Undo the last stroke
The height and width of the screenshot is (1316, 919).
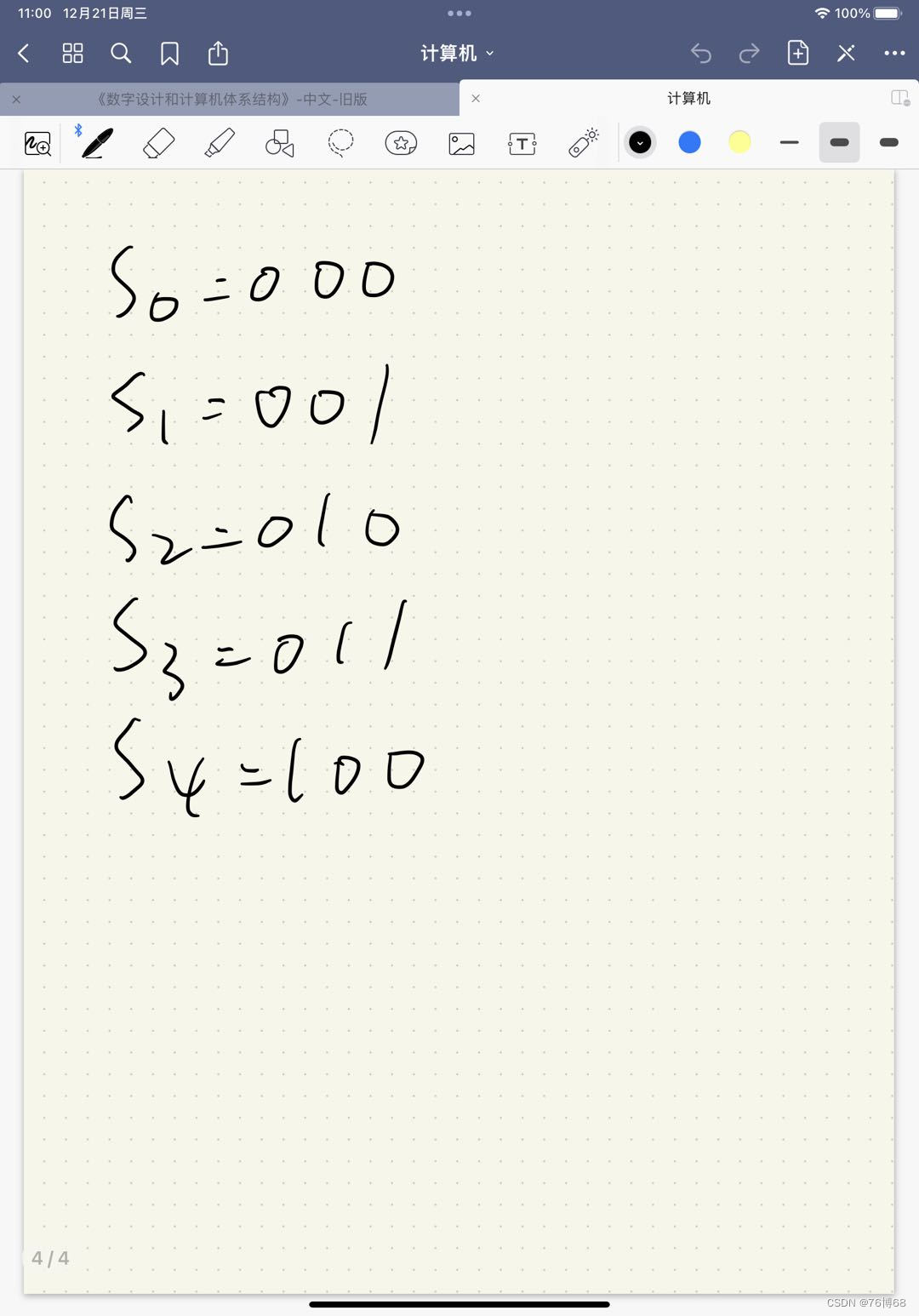point(701,54)
